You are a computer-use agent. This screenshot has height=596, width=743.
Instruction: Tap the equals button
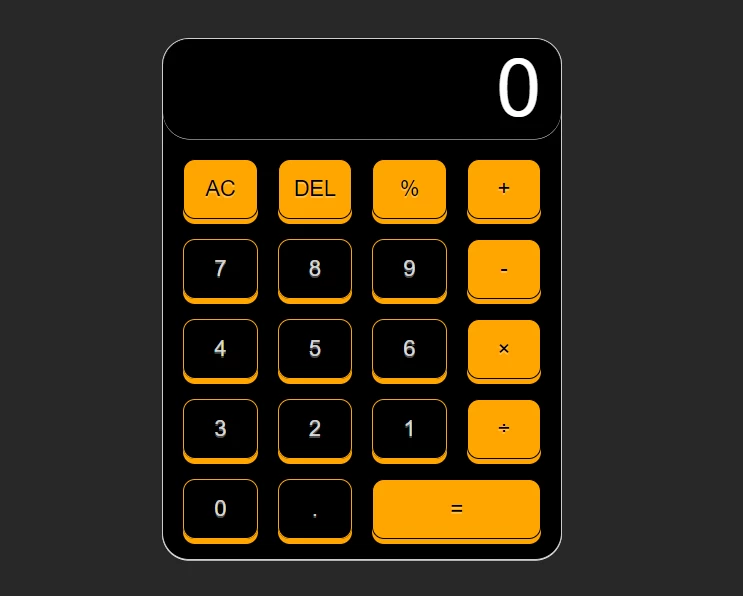point(456,508)
